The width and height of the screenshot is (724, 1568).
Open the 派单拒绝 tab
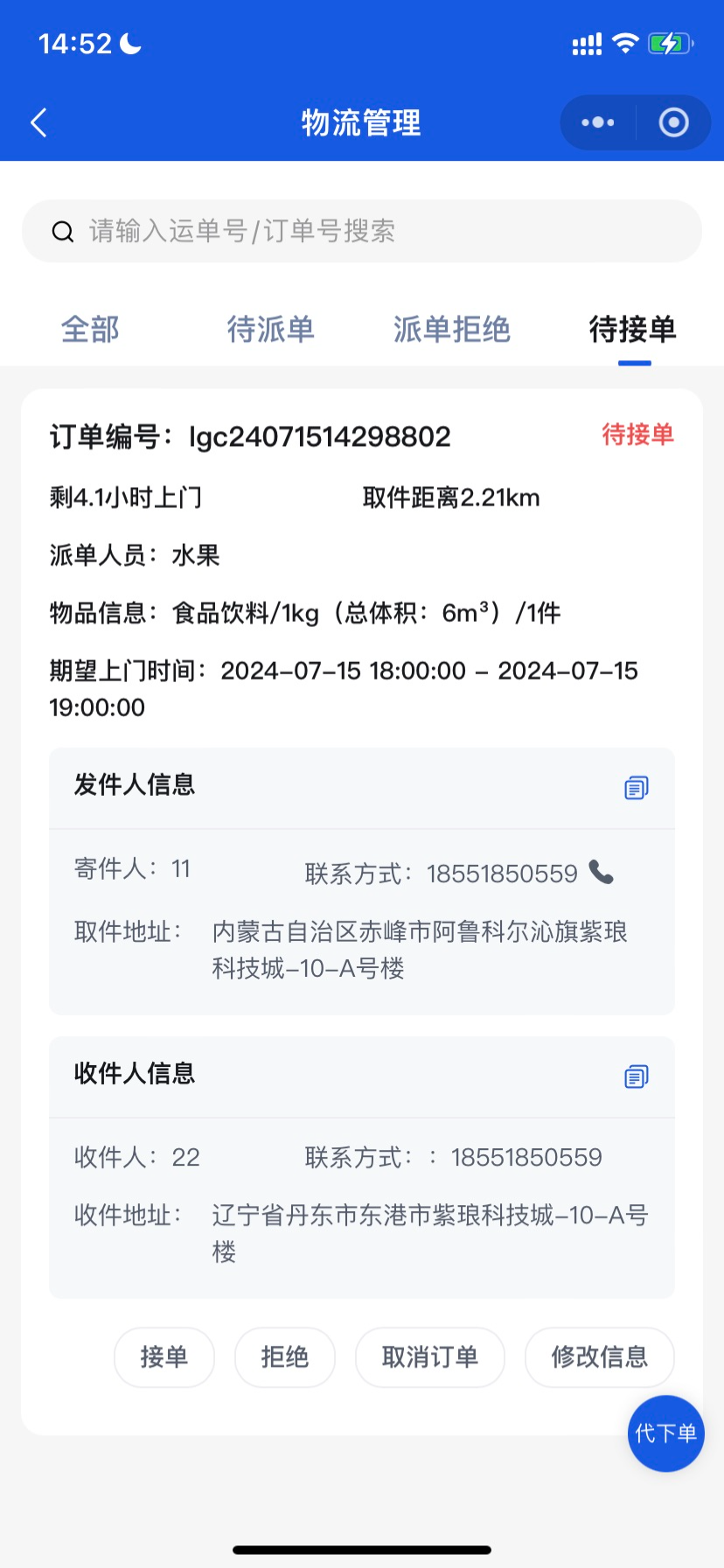[x=452, y=330]
